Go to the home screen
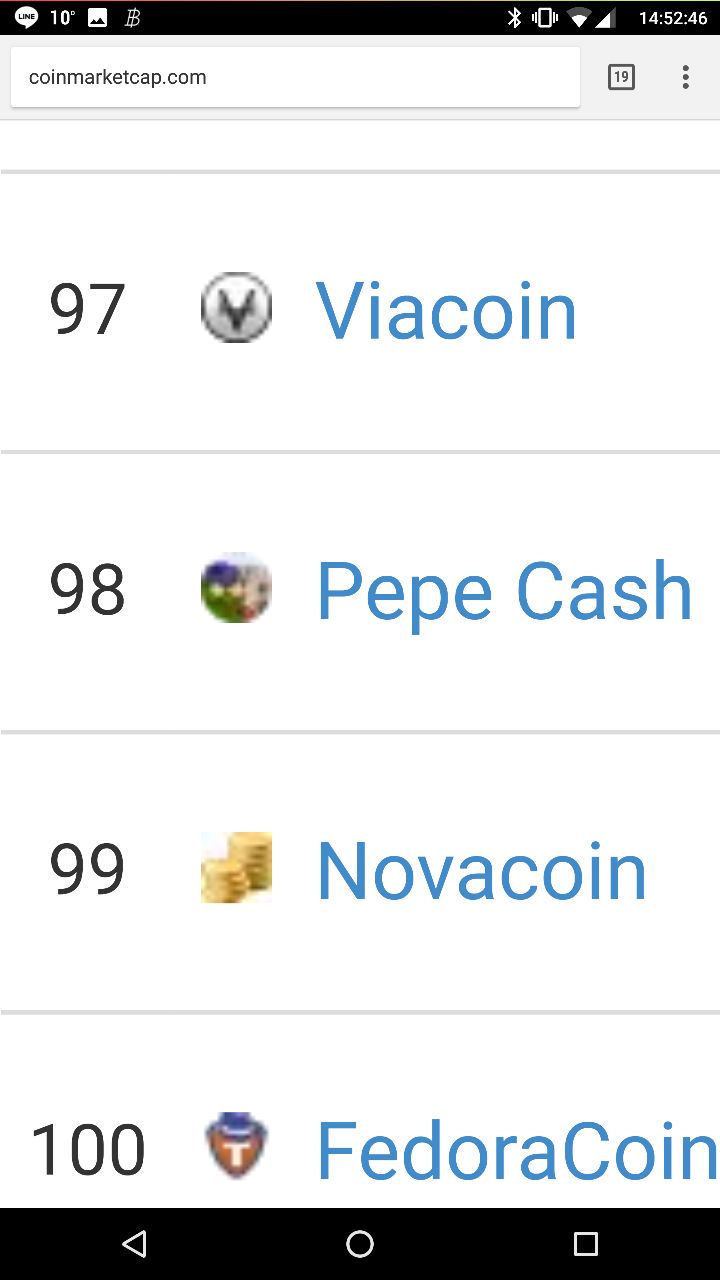 coord(360,1243)
